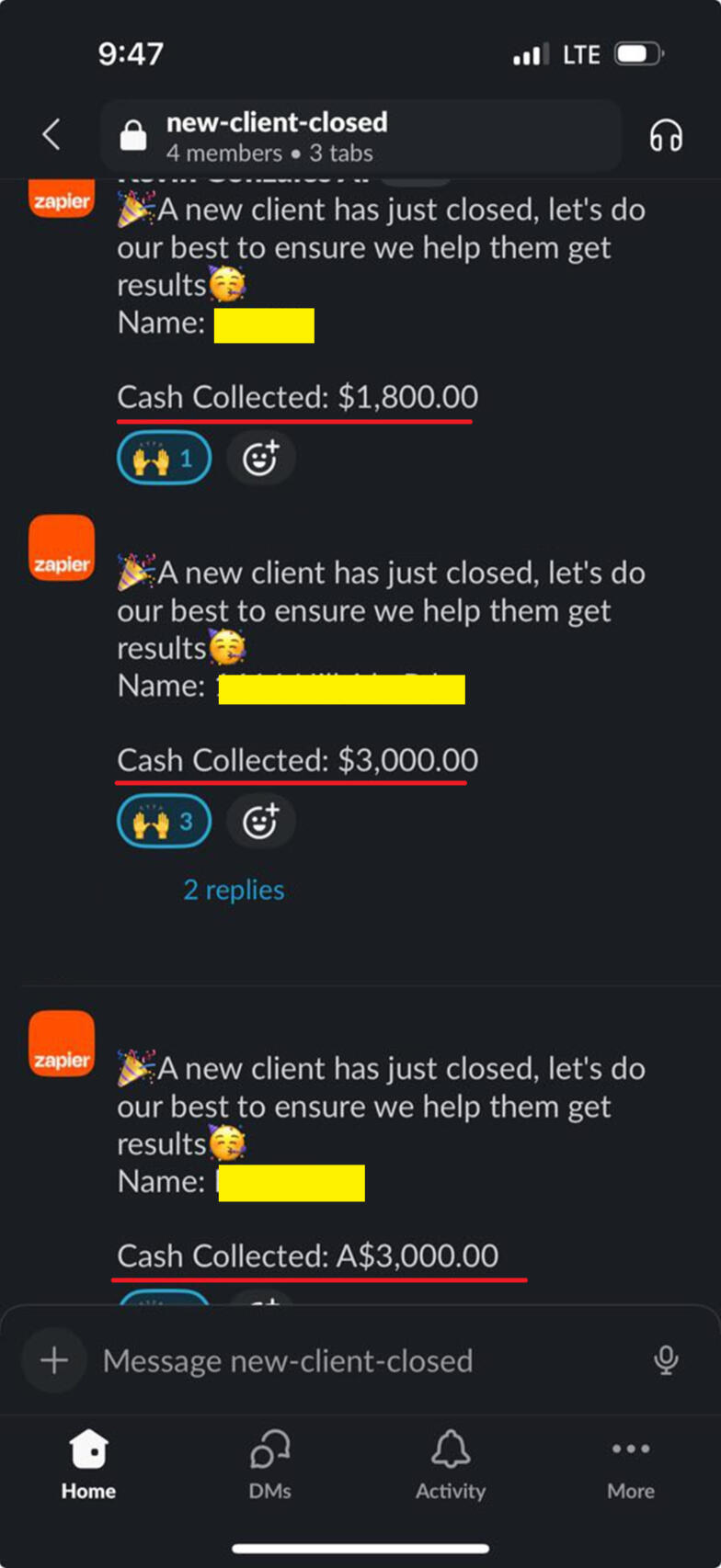The width and height of the screenshot is (721, 1568).
Task: Go back from new-client-closed channel
Action: tap(51, 135)
